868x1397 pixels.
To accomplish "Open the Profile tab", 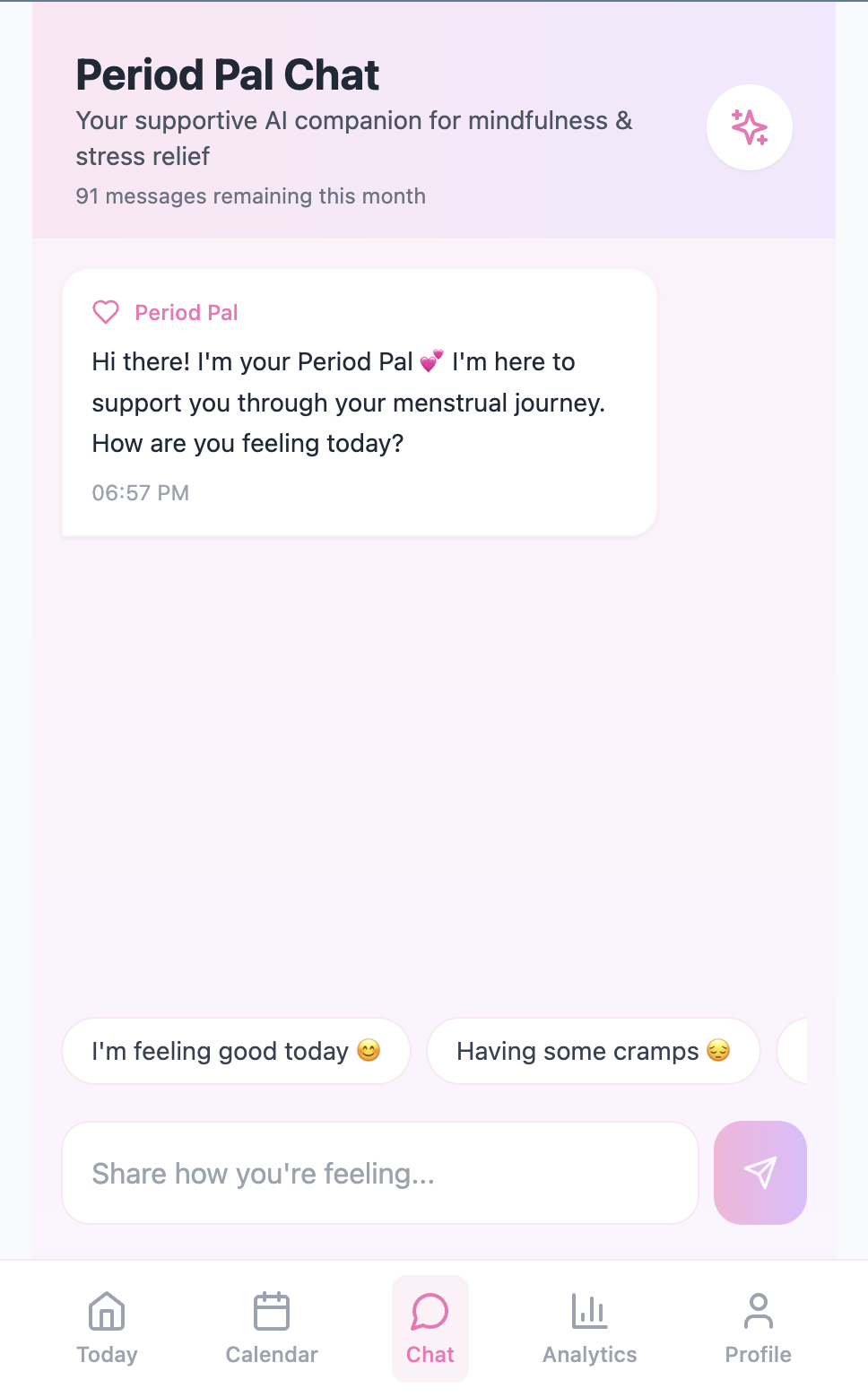I will click(x=758, y=1329).
